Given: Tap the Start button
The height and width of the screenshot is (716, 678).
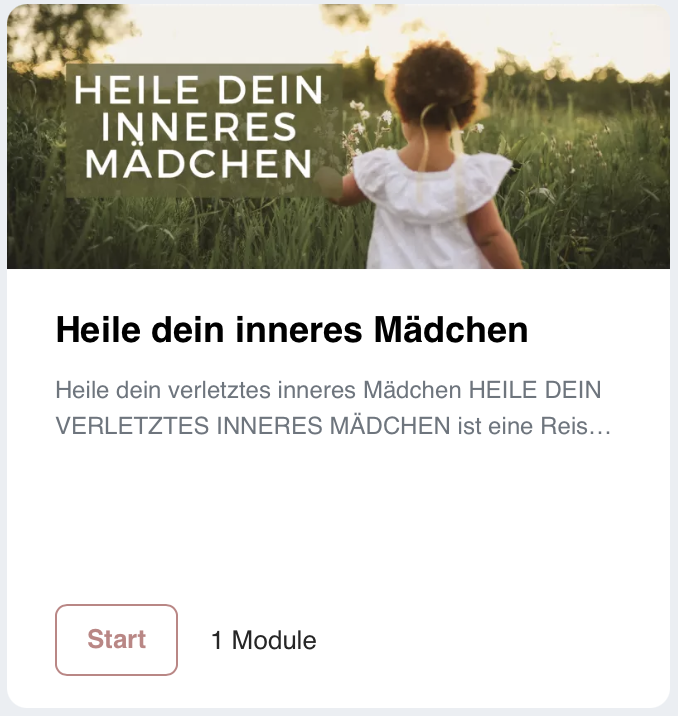Looking at the screenshot, I should (116, 640).
